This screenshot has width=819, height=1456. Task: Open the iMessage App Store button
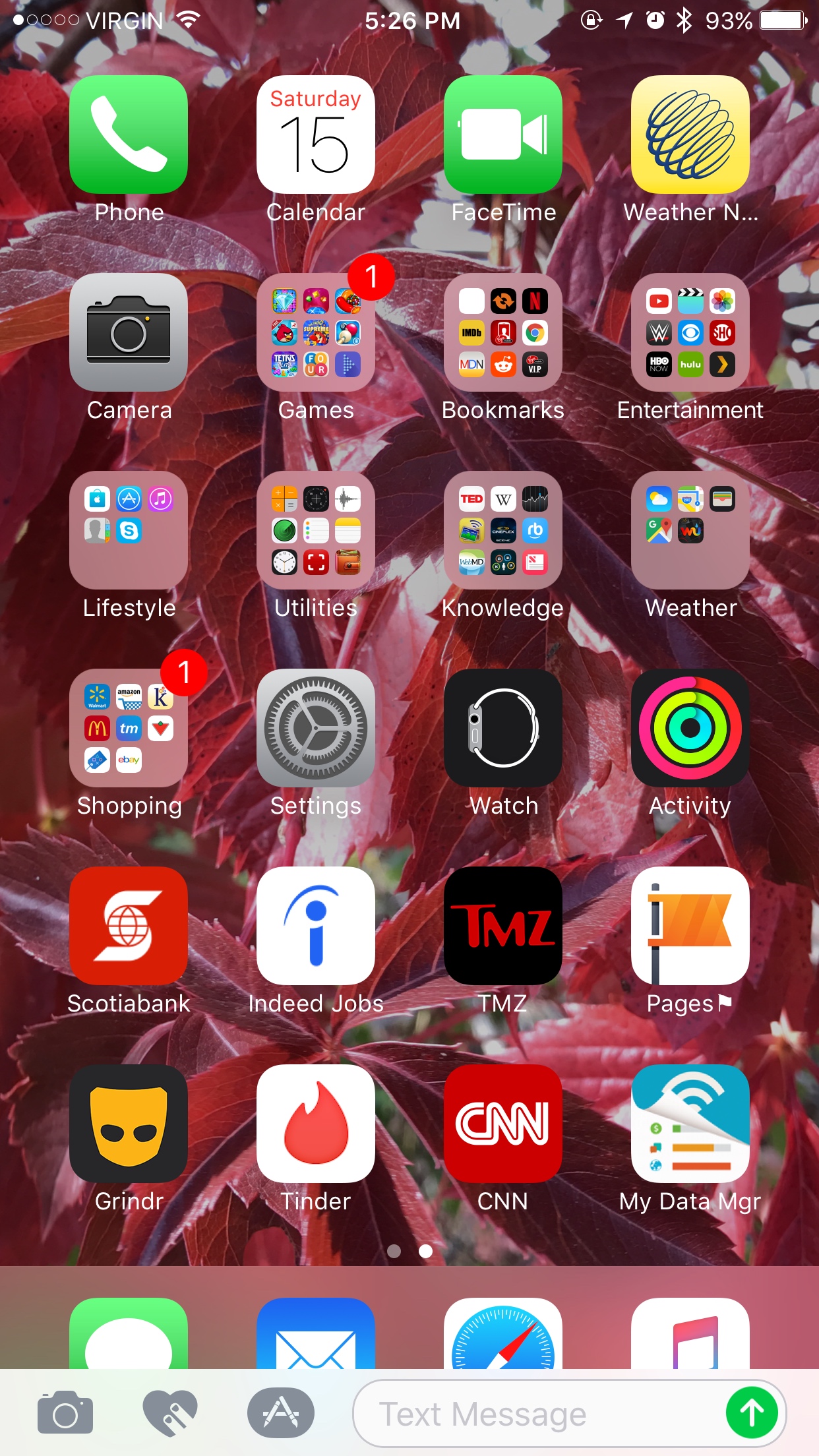point(281,1412)
